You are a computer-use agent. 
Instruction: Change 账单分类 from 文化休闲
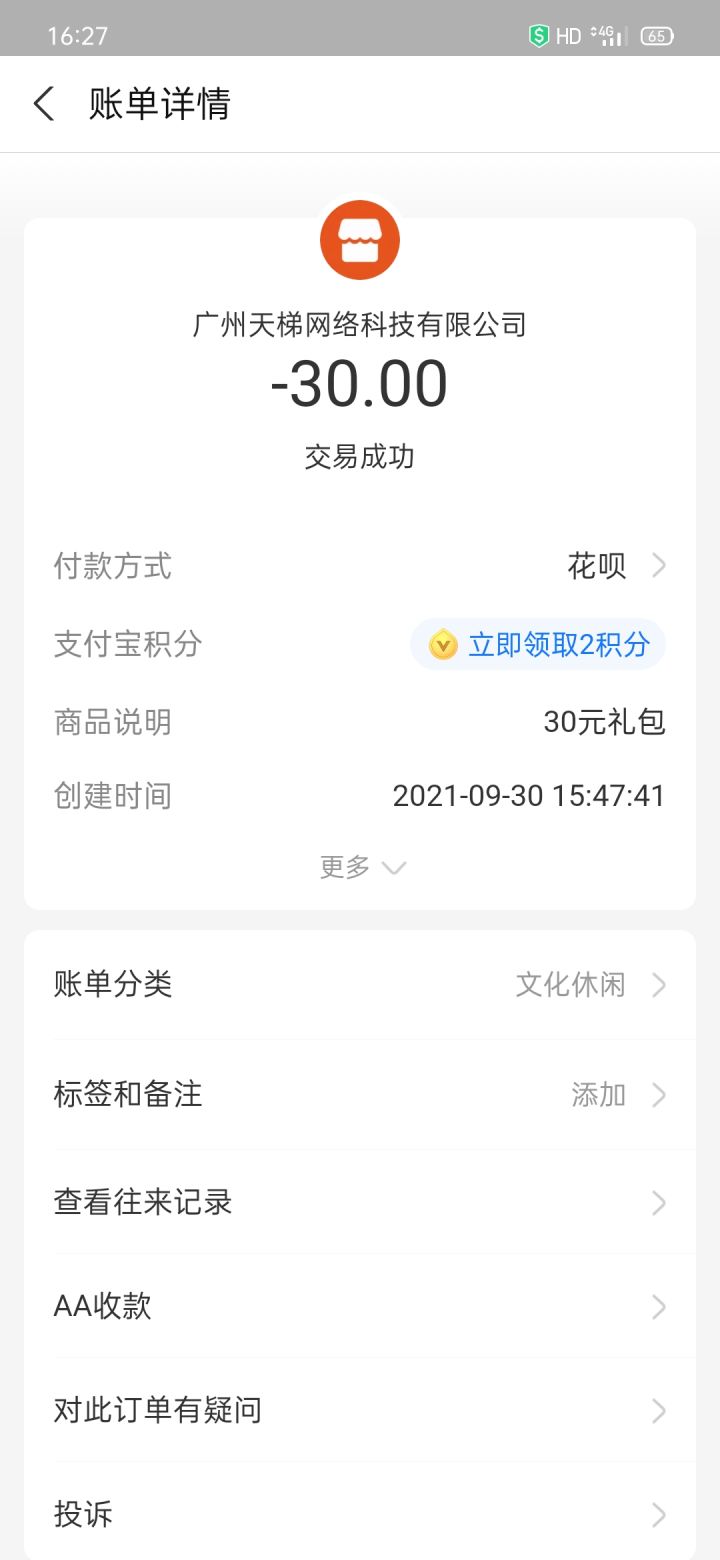click(360, 985)
